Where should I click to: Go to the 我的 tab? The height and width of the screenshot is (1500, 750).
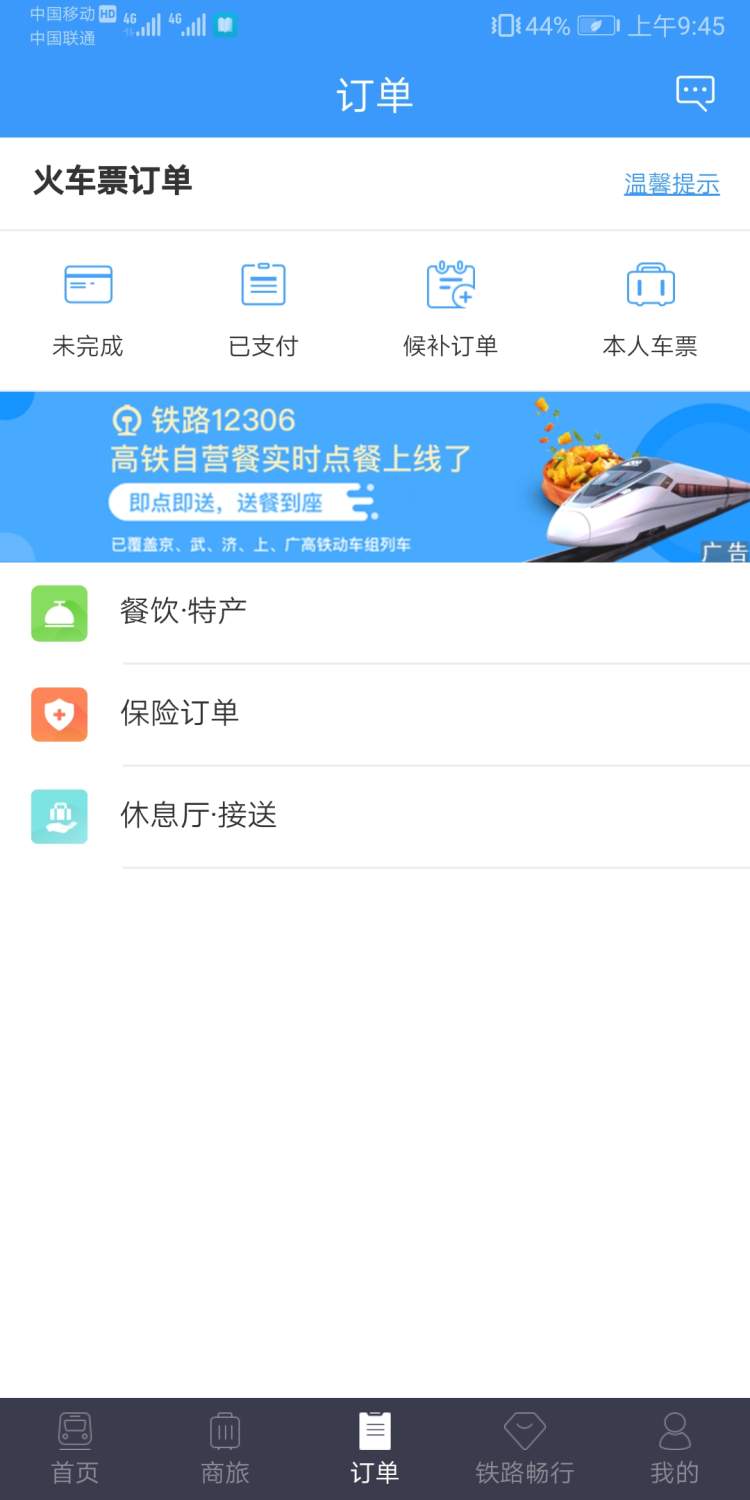click(675, 1448)
